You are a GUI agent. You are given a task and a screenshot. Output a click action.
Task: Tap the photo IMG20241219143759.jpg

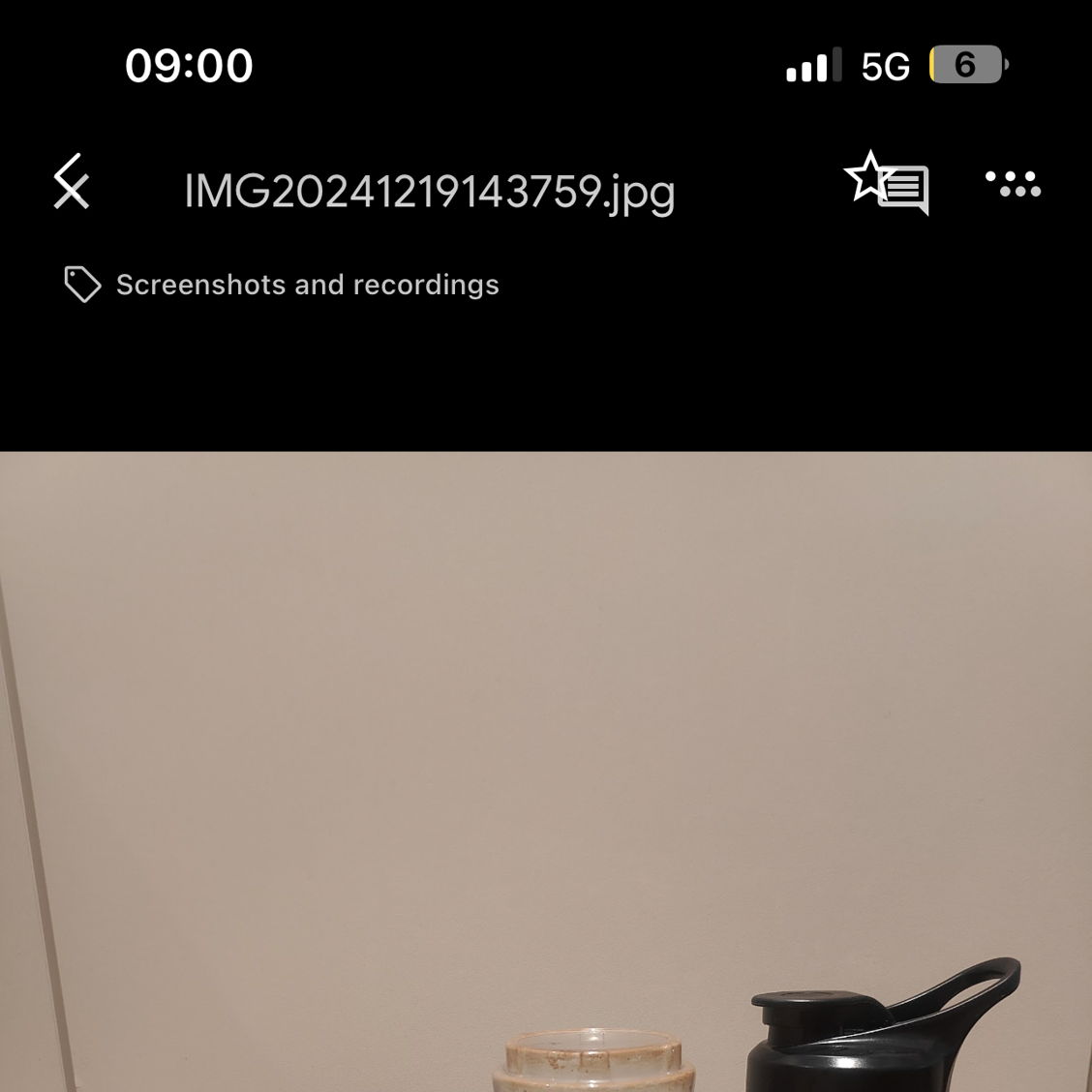(x=546, y=771)
